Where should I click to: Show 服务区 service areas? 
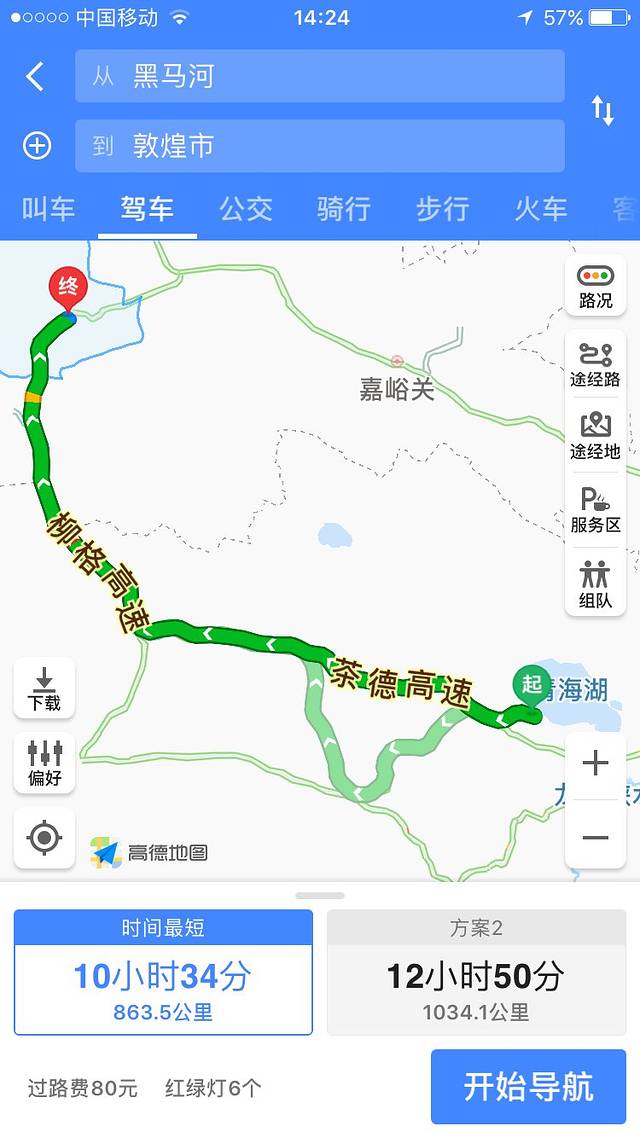click(596, 509)
